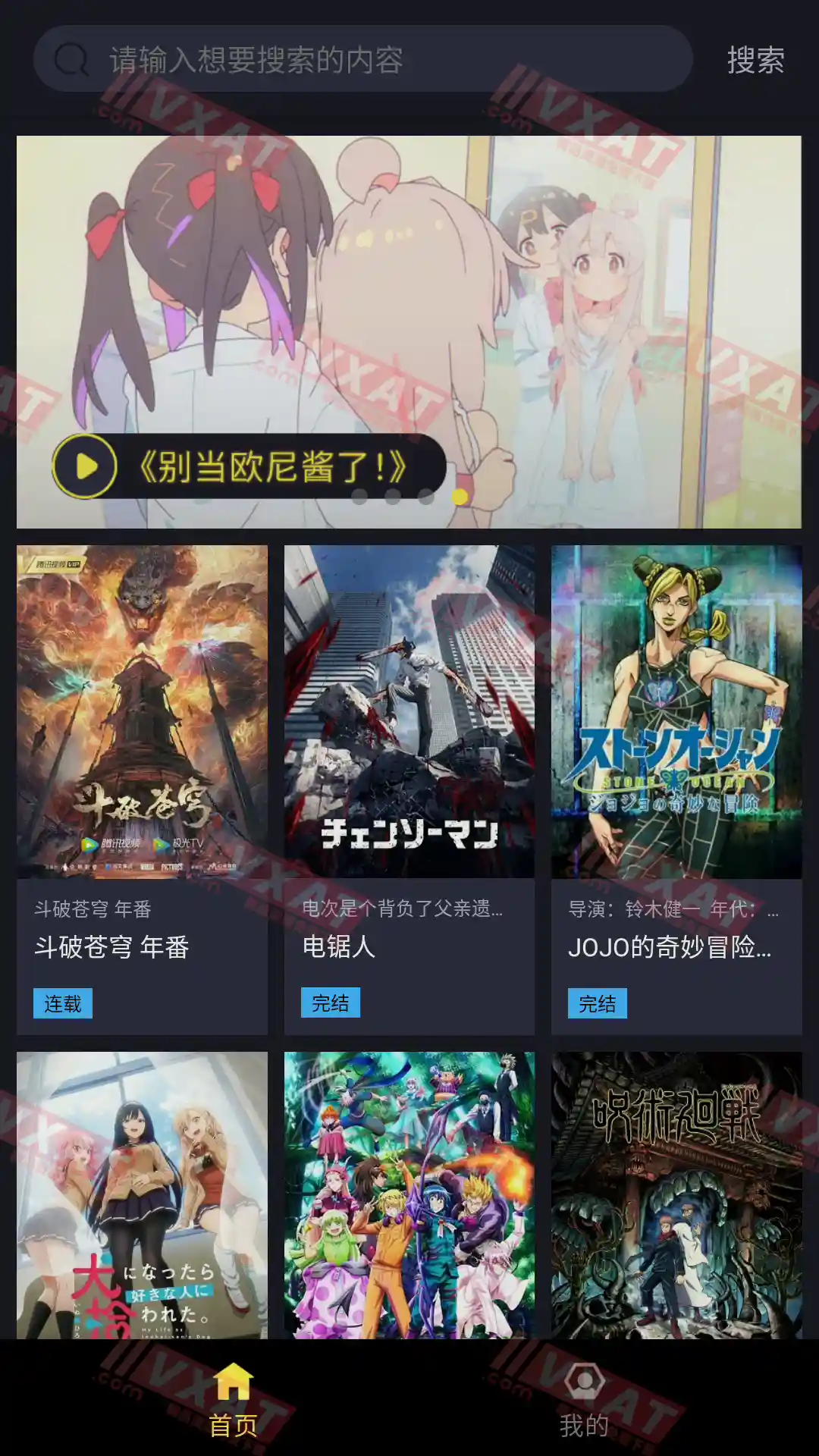
Task: Tap the search icon at the left of the input
Action: (71, 60)
